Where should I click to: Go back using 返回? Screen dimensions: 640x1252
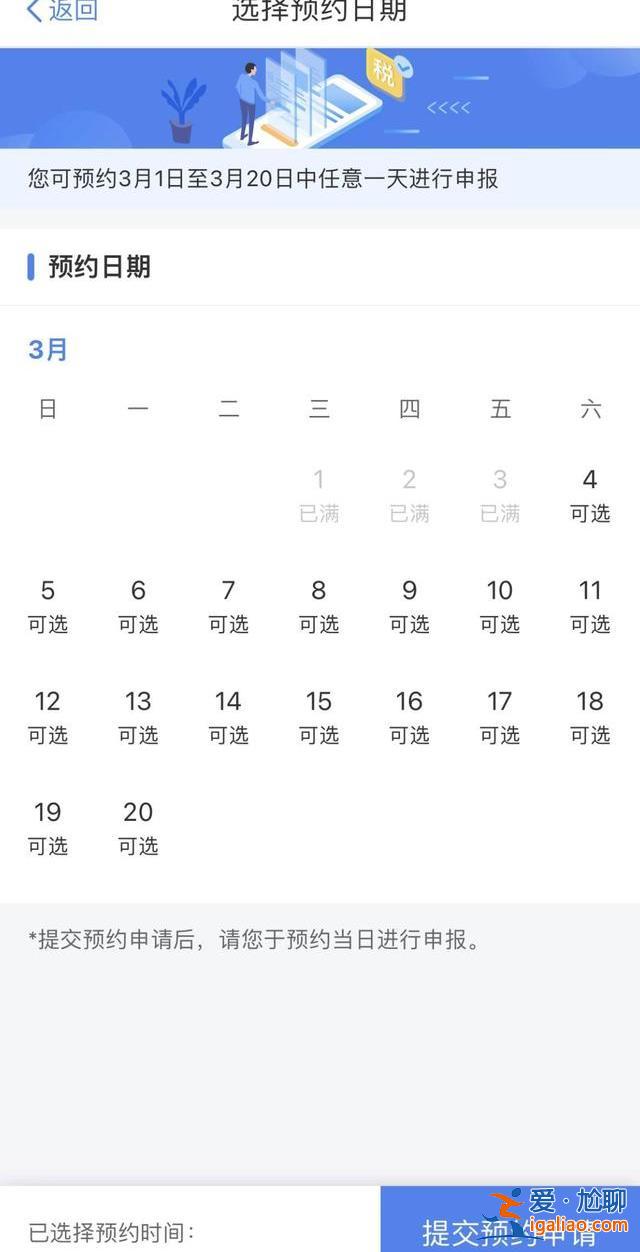click(62, 11)
